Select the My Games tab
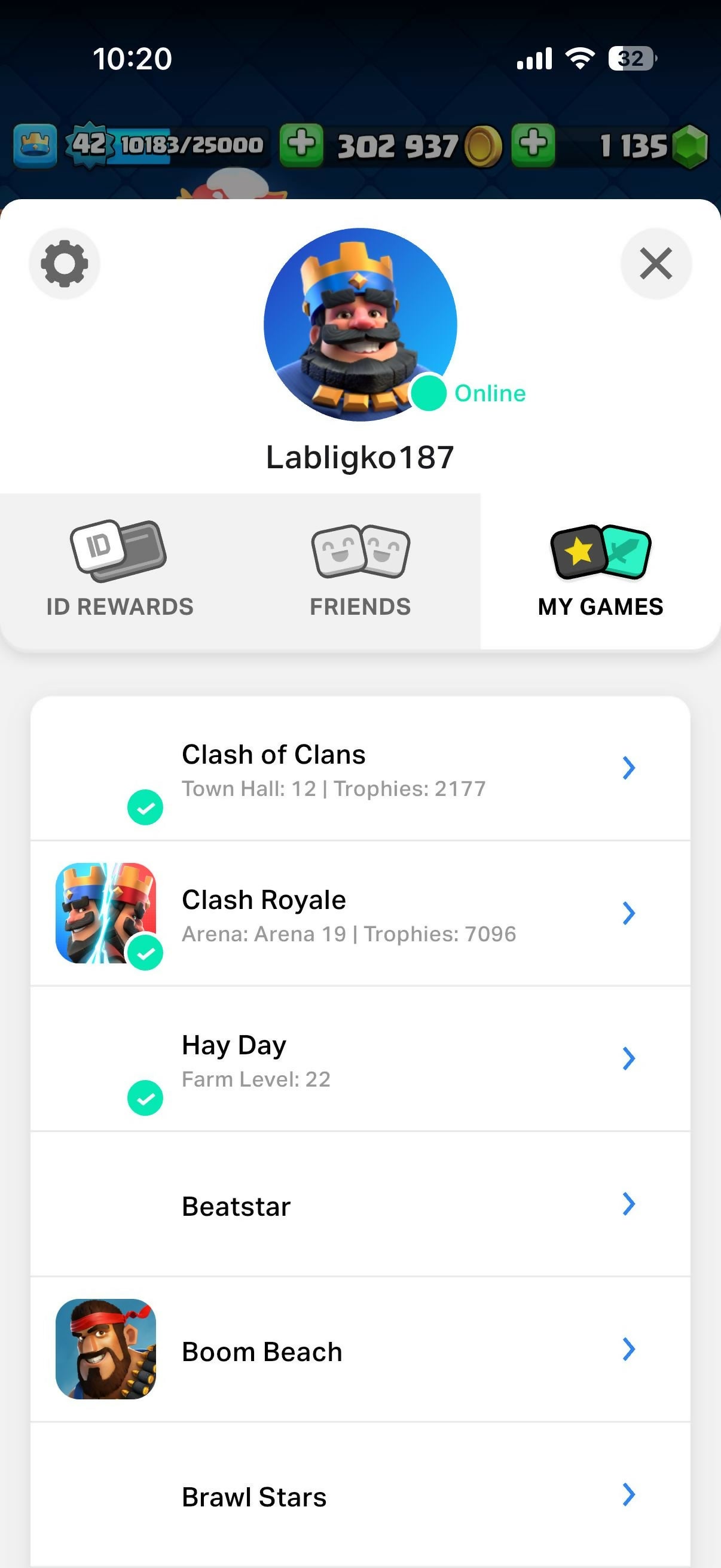This screenshot has height=1568, width=721. tap(600, 571)
